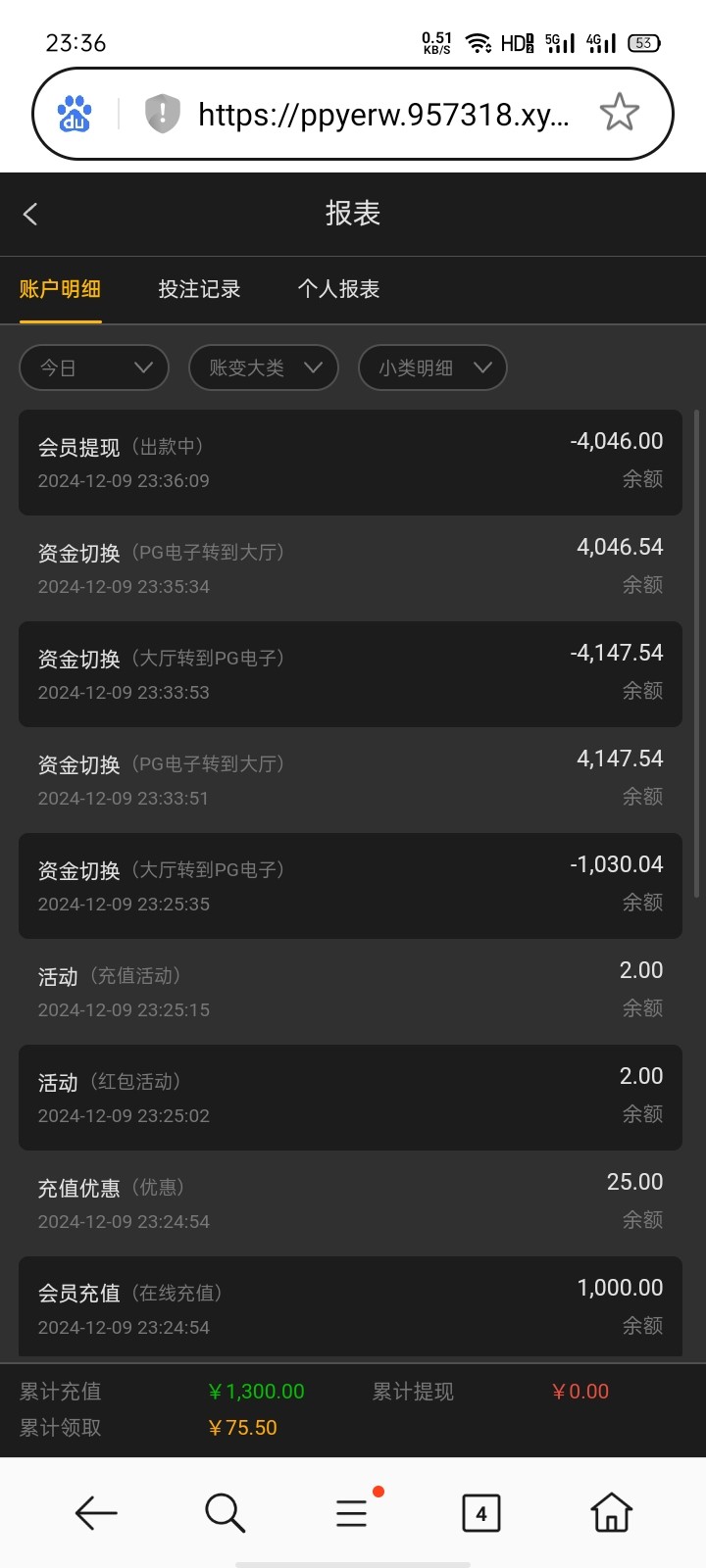Open the browser search icon
This screenshot has width=706, height=1568.
[x=225, y=1513]
